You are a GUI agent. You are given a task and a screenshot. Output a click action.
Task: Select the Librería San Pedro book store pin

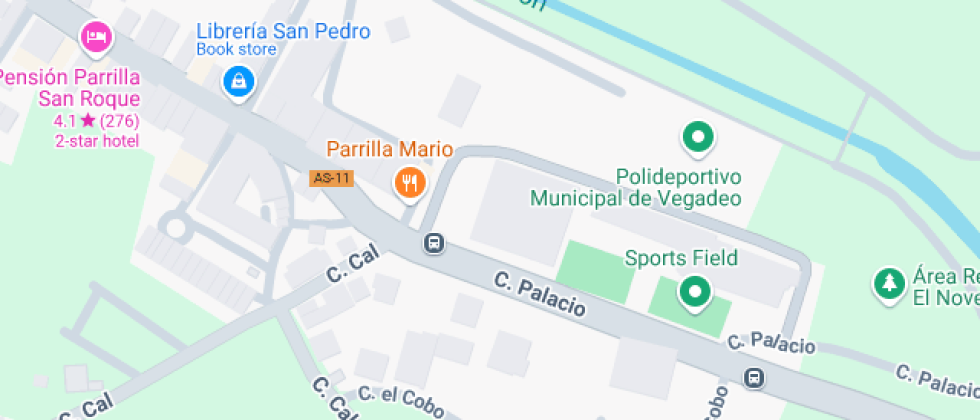tap(239, 82)
